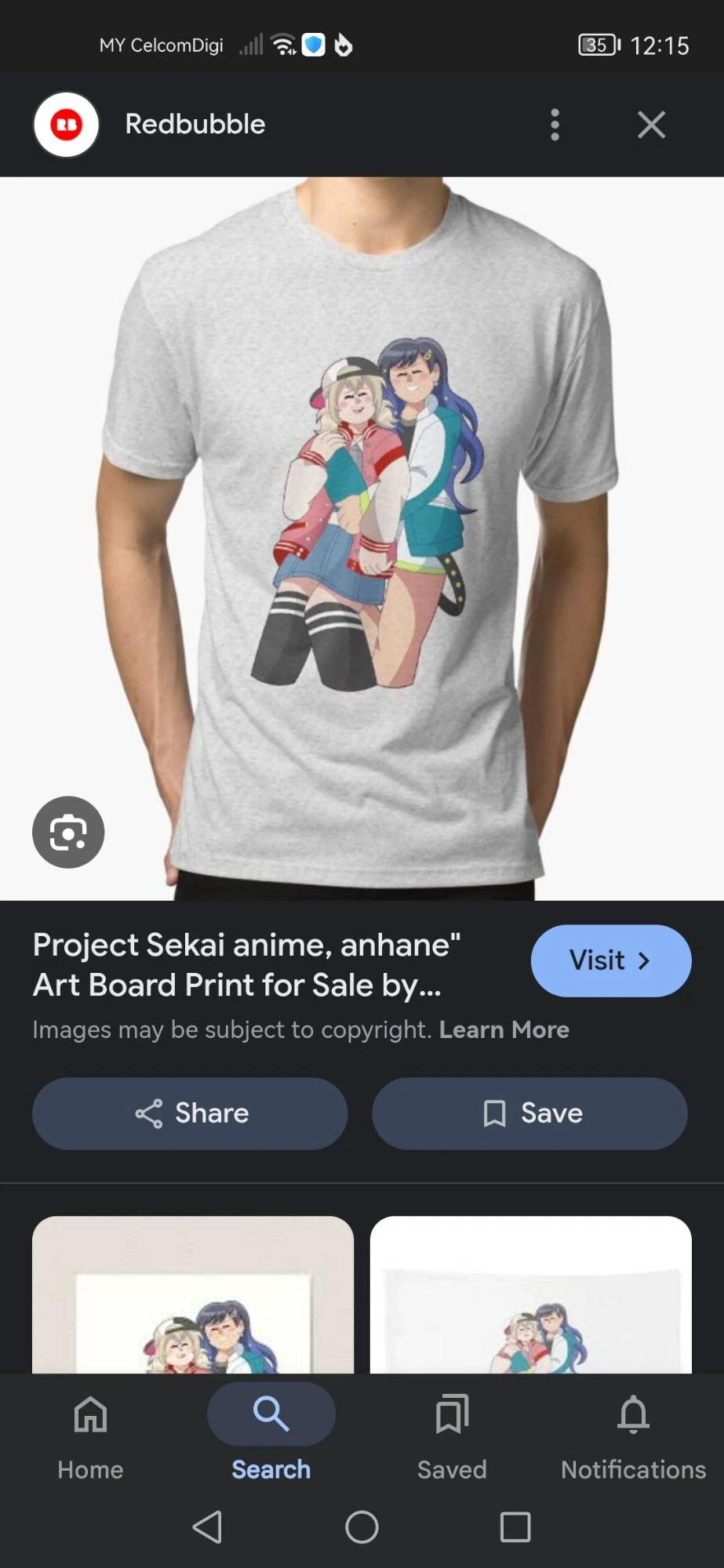The image size is (724, 1568).
Task: Open Notifications bell icon
Action: [x=632, y=1415]
